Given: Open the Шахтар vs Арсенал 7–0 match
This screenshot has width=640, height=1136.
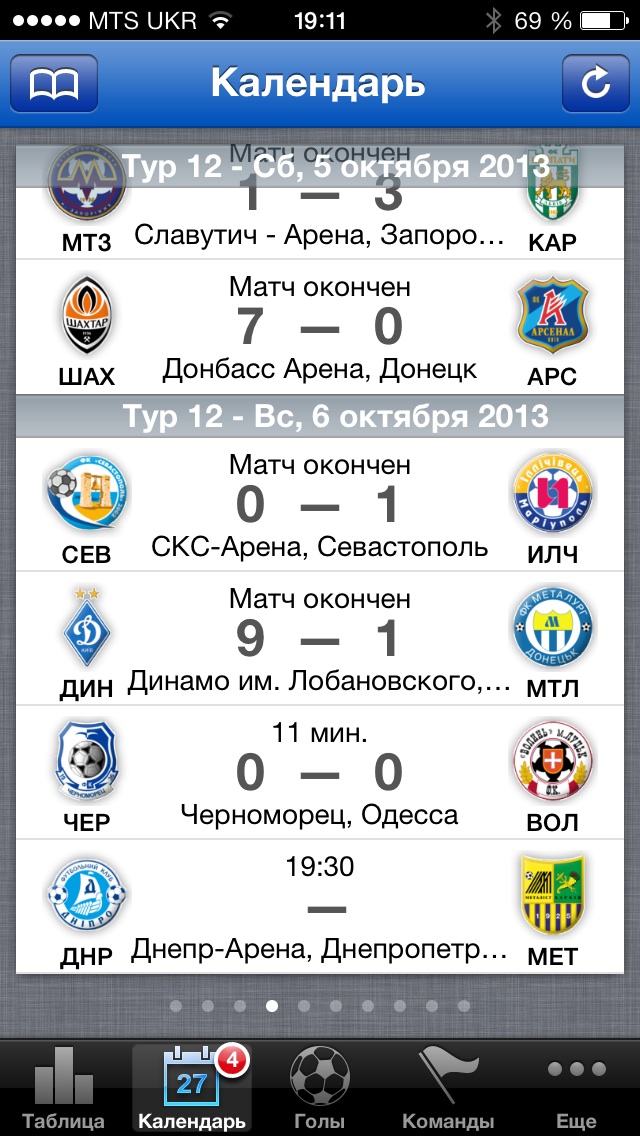Looking at the screenshot, I should click(x=320, y=328).
